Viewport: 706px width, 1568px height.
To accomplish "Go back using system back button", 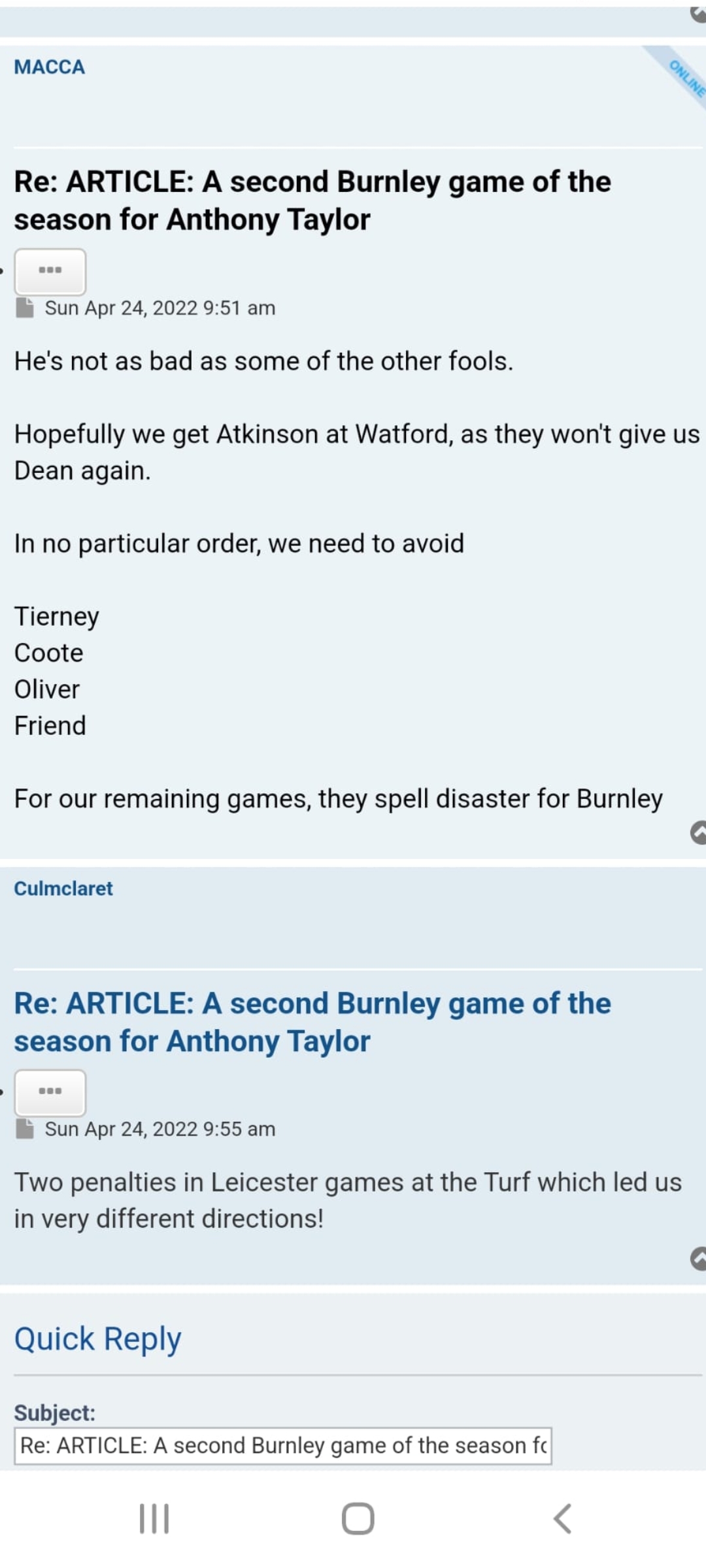I will 562,1518.
